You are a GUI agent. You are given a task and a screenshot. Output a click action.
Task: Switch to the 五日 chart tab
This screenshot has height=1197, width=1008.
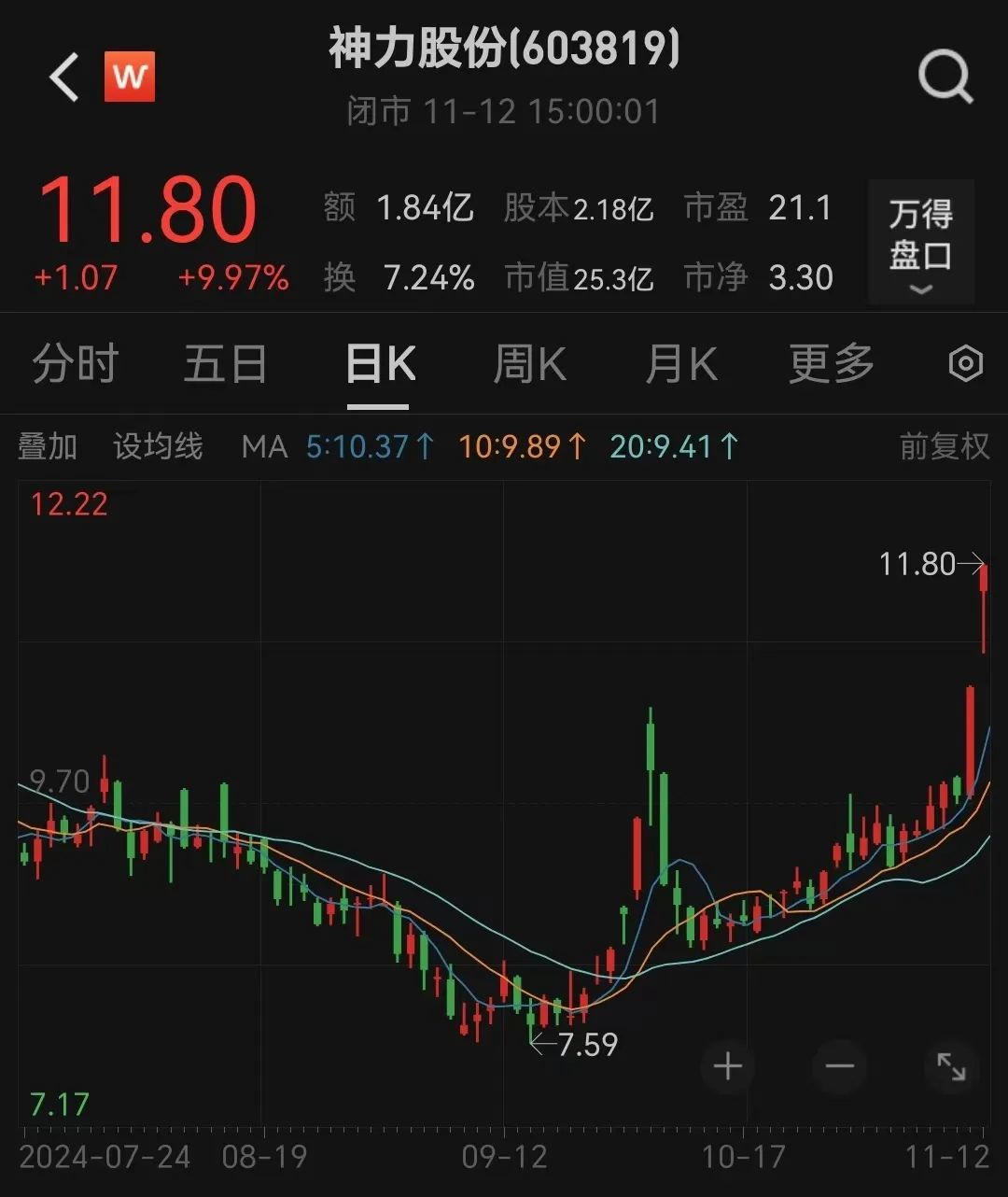[225, 364]
